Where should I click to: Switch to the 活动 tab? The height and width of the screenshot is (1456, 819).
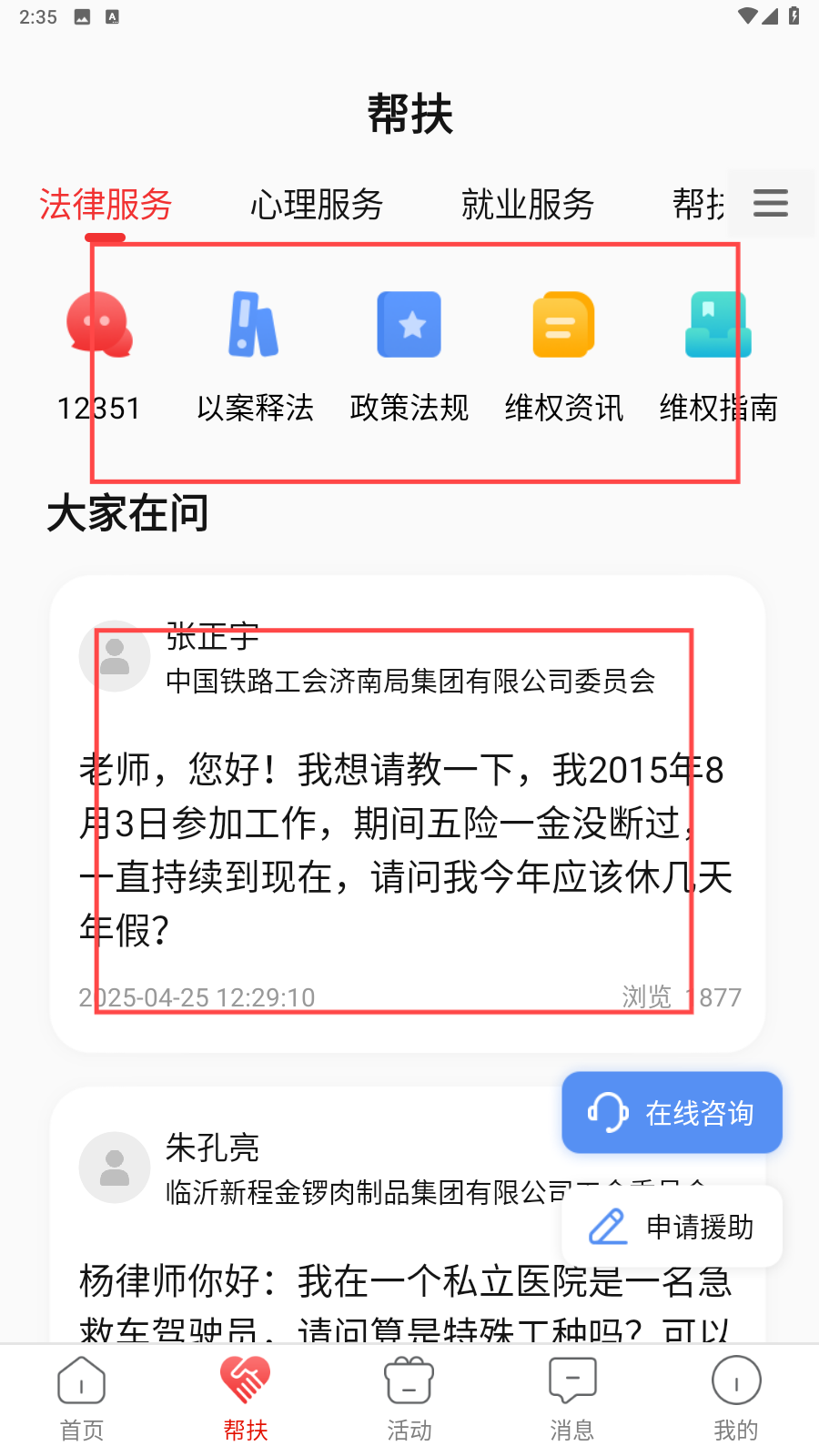(x=409, y=1399)
